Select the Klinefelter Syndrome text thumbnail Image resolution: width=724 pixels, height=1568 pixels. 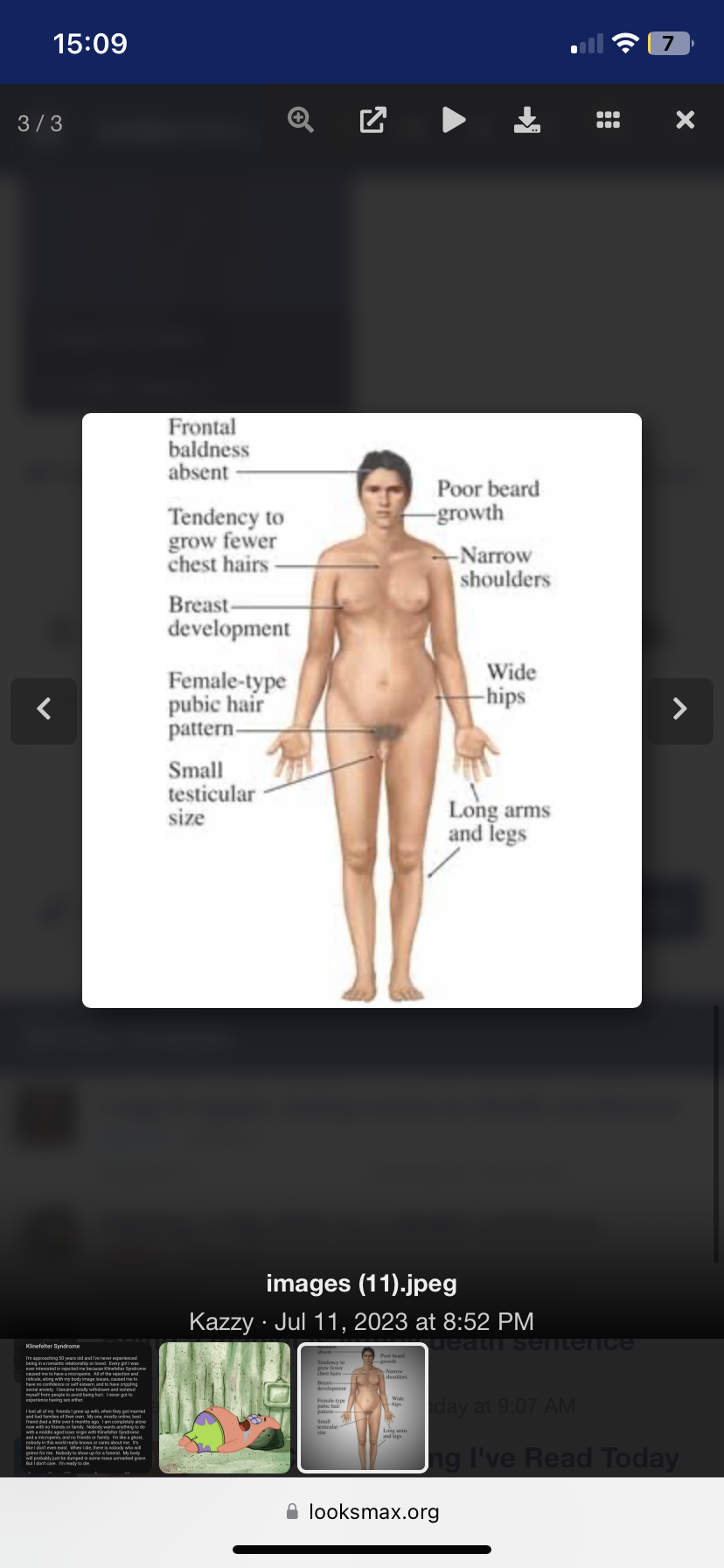[x=86, y=1408]
